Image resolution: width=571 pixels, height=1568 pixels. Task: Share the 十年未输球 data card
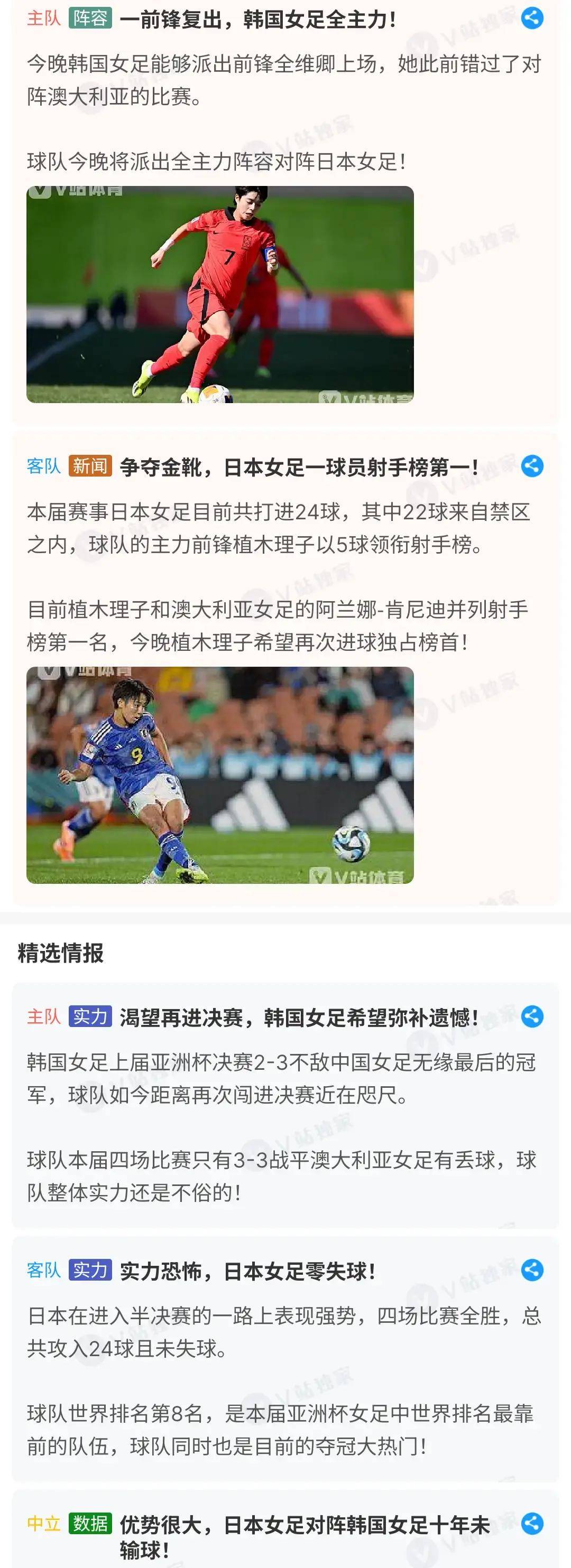532,1524
